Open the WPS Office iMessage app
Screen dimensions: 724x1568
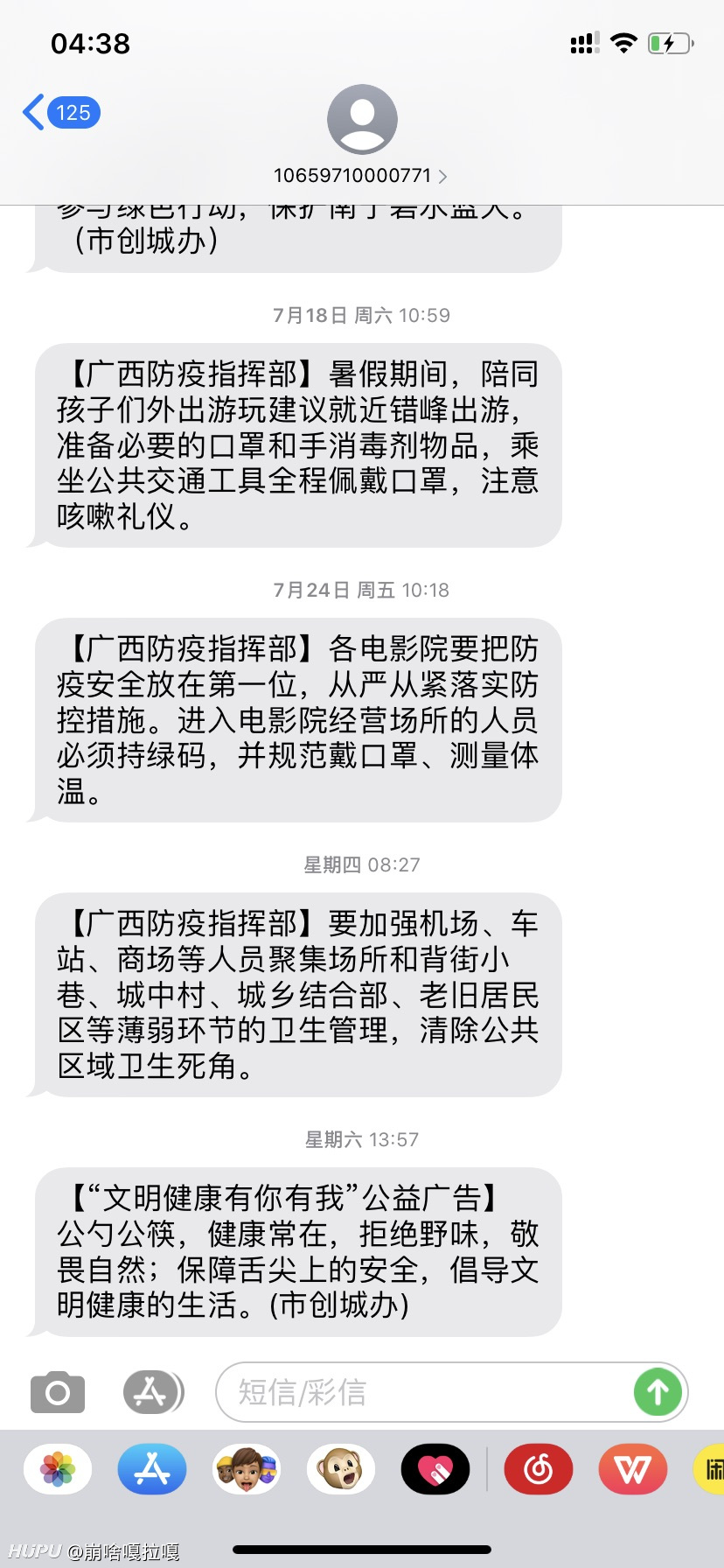pyautogui.click(x=632, y=1469)
